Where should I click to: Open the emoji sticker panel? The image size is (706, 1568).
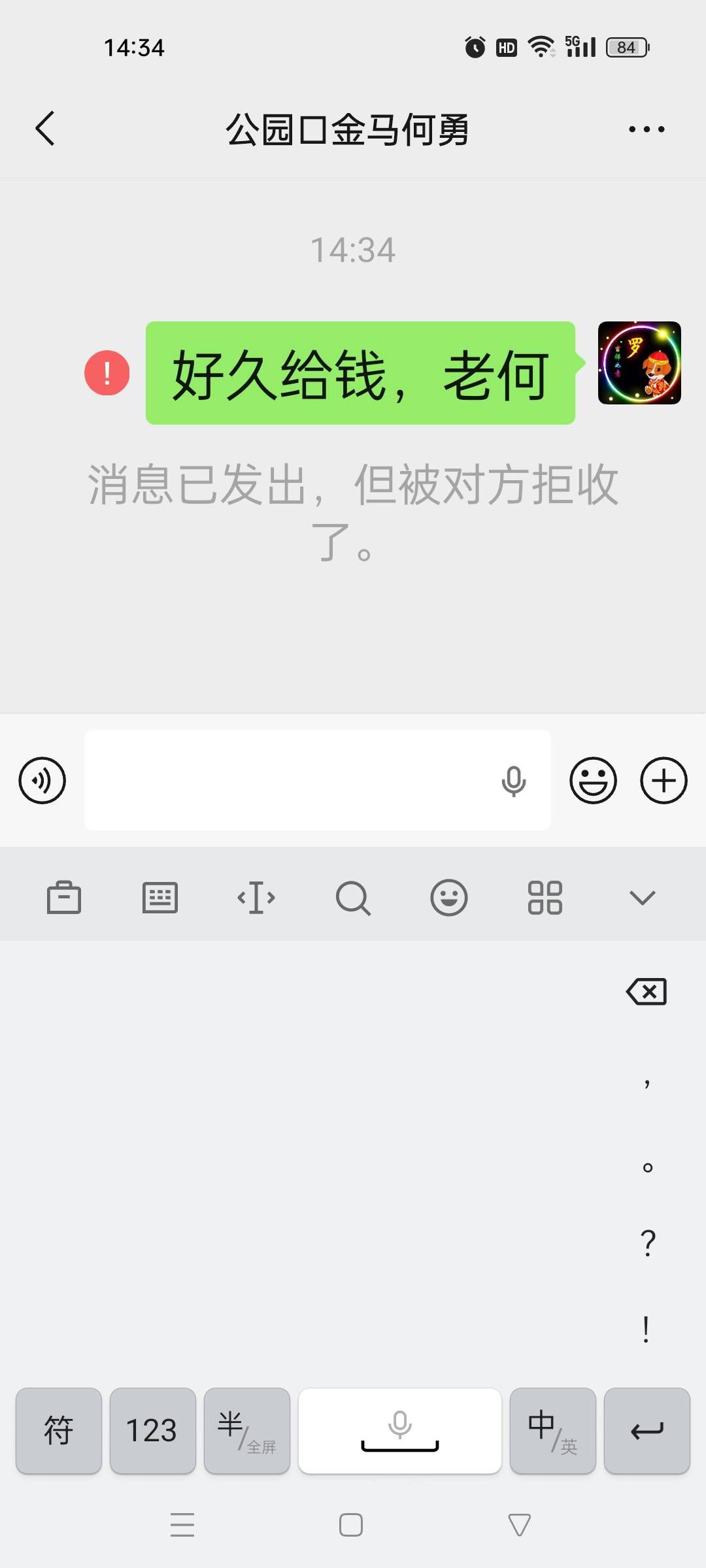593,780
